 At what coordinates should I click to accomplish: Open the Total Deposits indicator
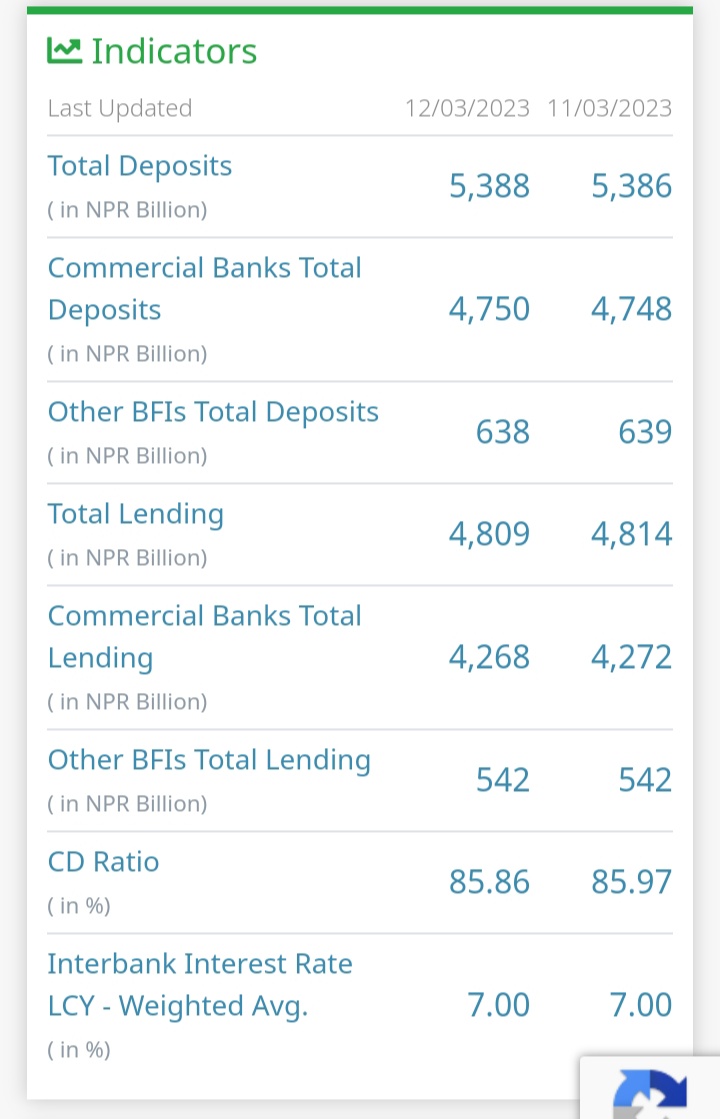point(140,166)
